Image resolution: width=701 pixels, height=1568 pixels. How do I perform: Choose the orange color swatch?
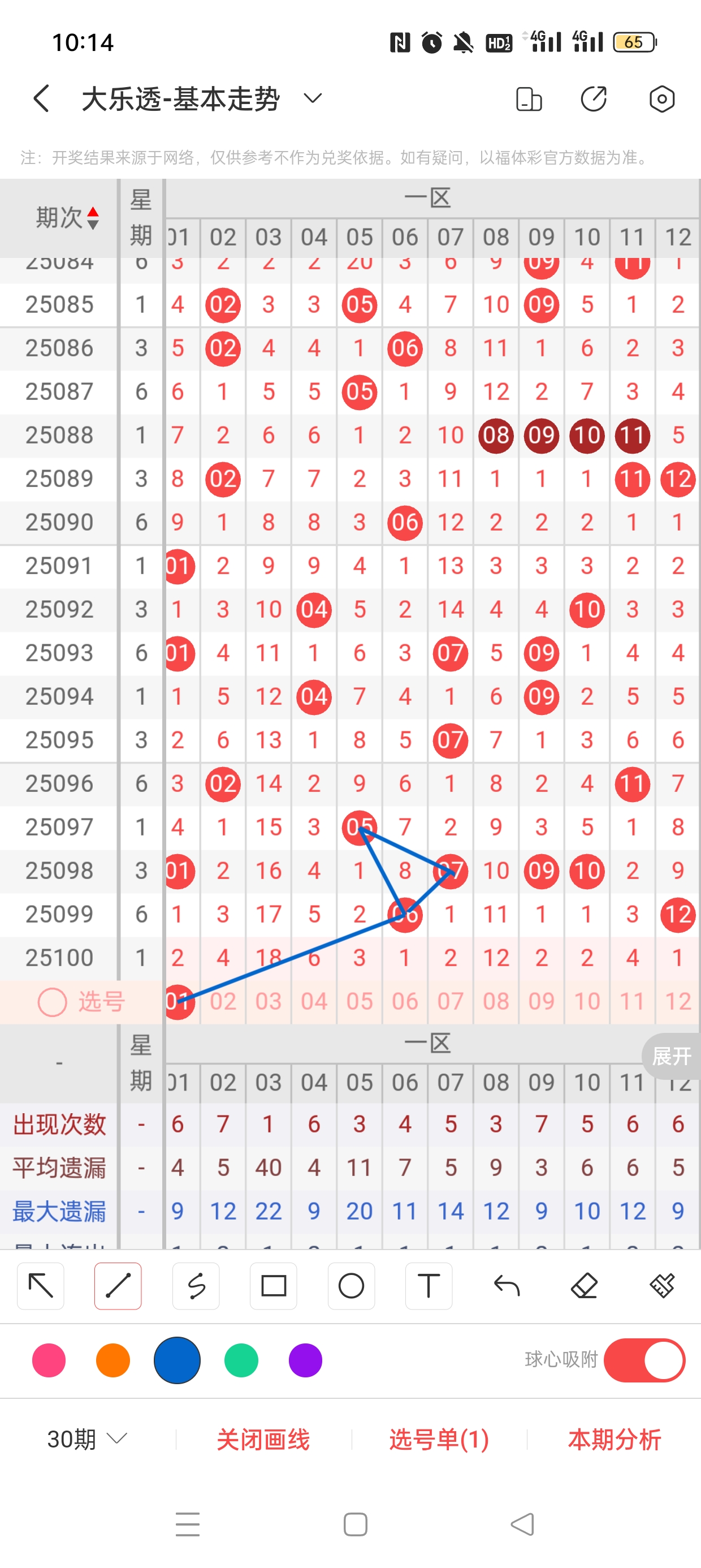pos(113,1360)
